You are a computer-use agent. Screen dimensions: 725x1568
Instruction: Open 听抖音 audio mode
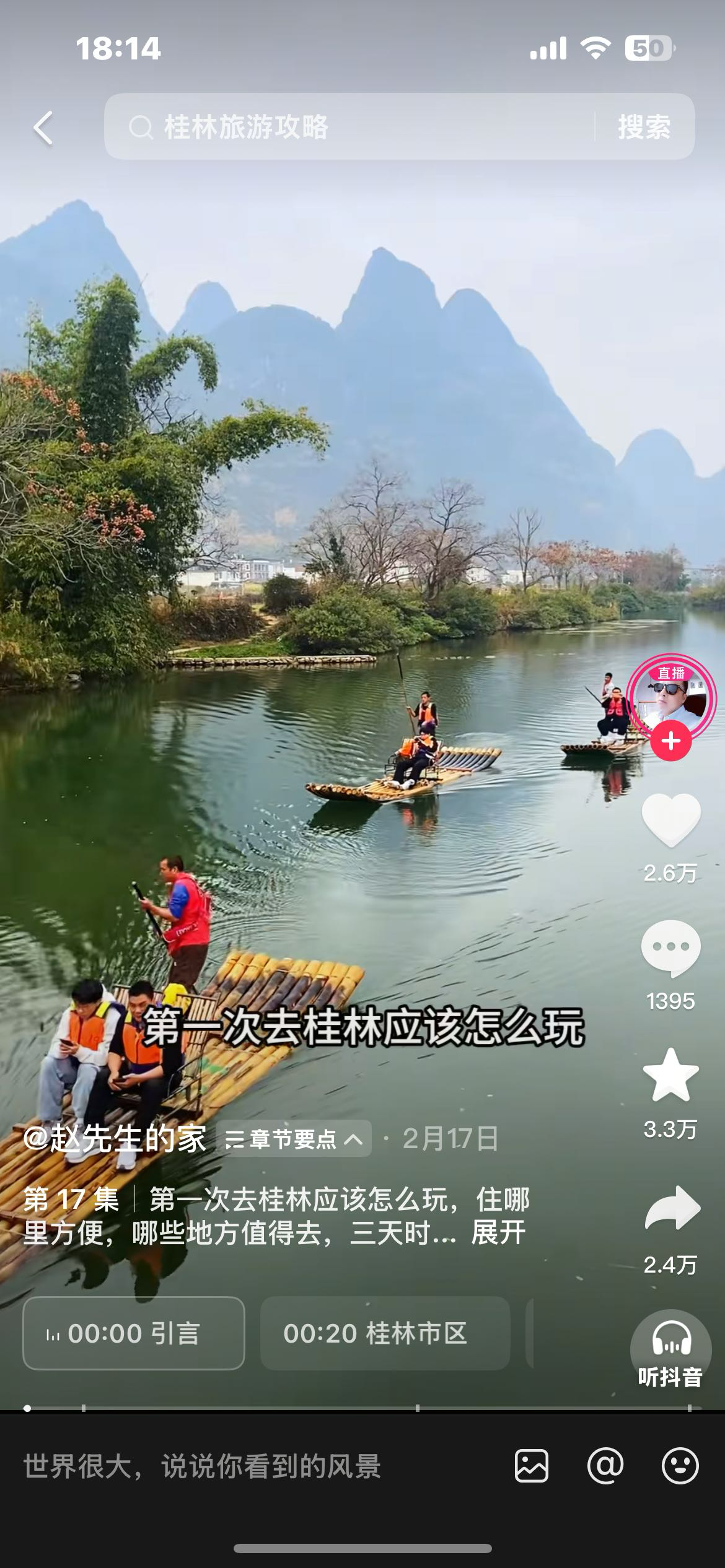pyautogui.click(x=670, y=1350)
